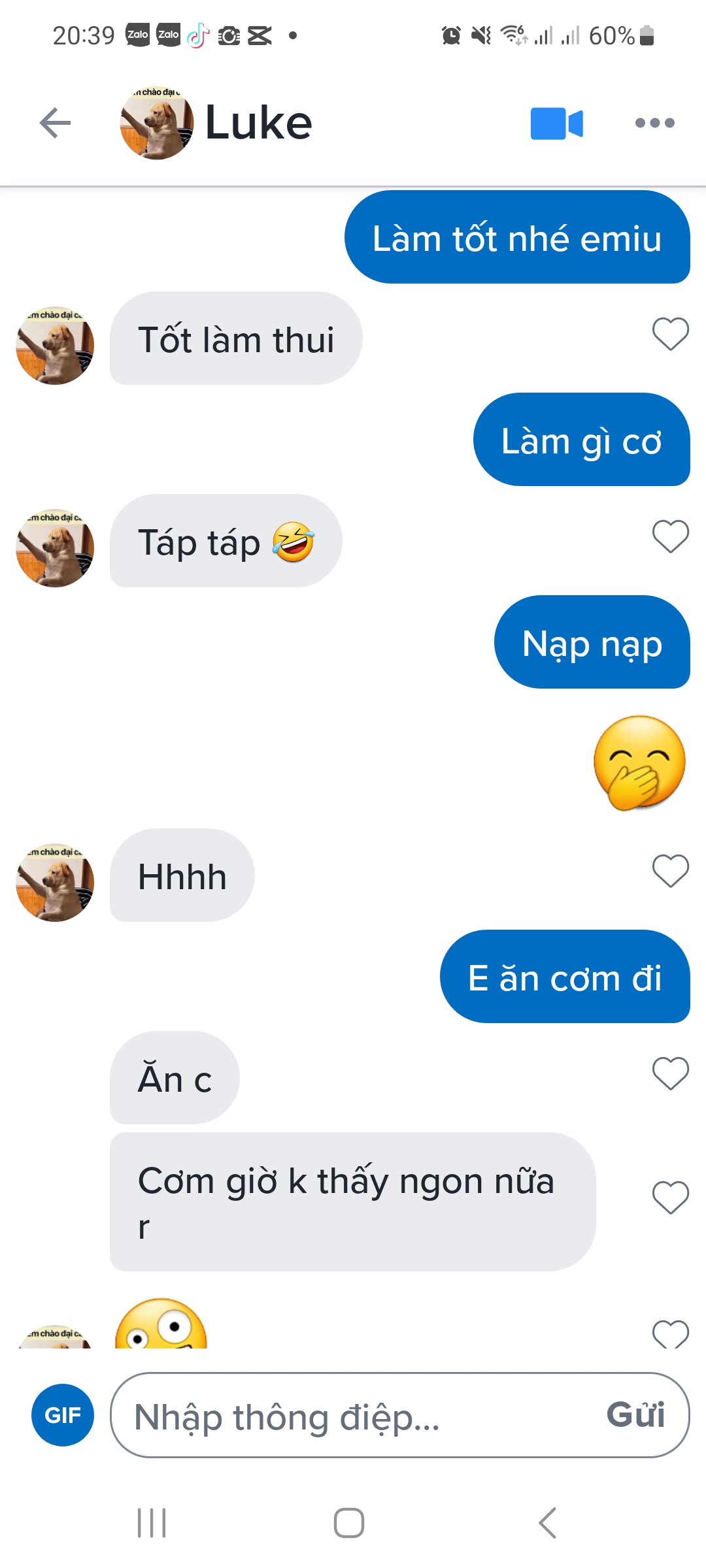Viewport: 706px width, 1568px height.
Task: Open the recent apps view
Action: [152, 1523]
